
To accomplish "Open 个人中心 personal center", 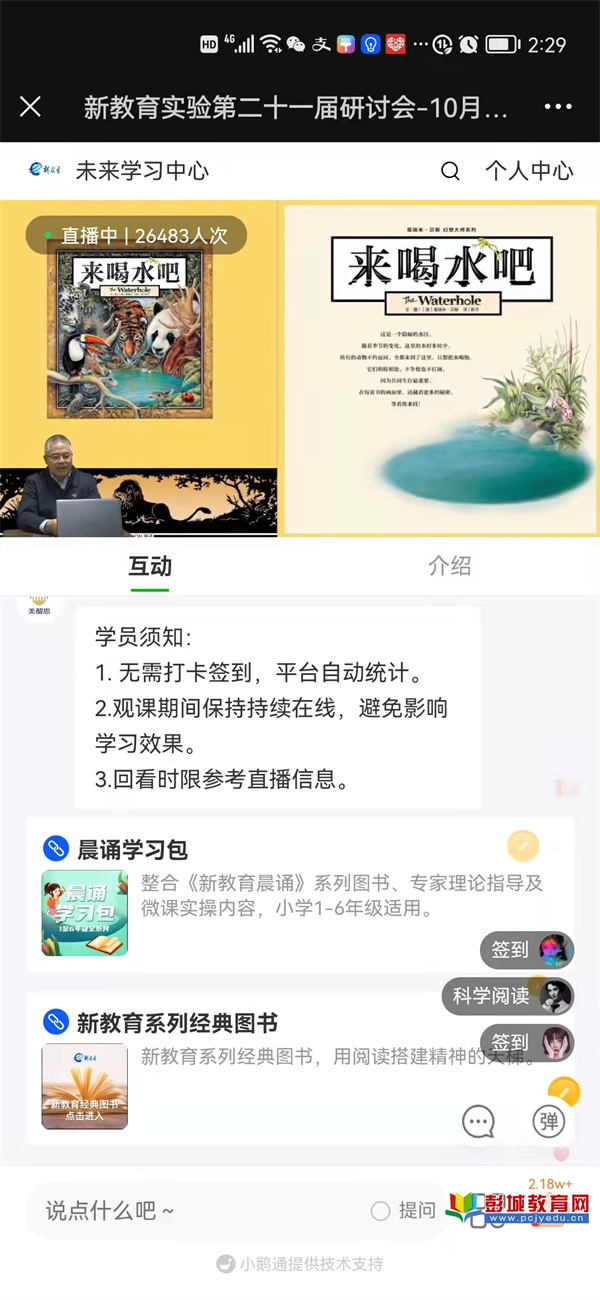I will (529, 171).
